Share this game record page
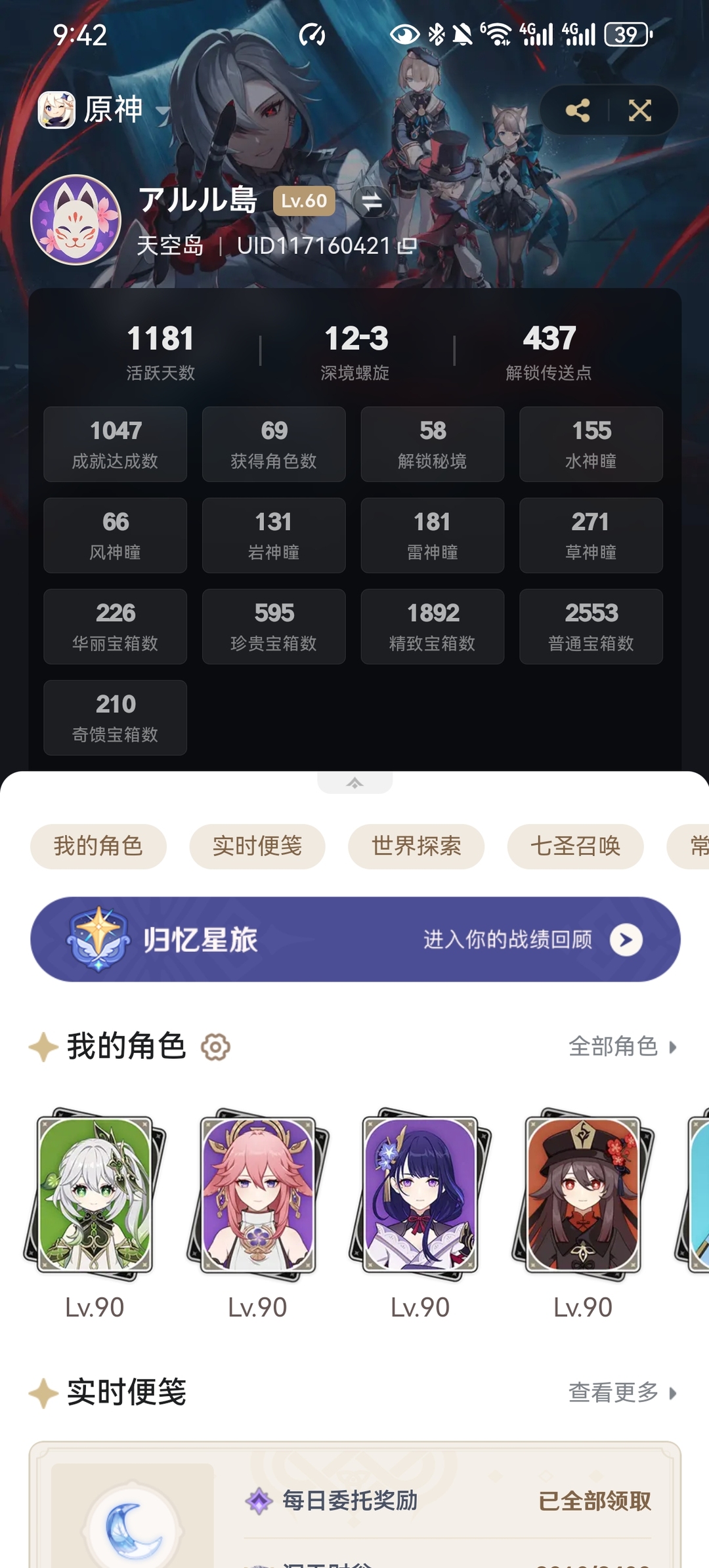709x1568 pixels. pyautogui.click(x=577, y=110)
